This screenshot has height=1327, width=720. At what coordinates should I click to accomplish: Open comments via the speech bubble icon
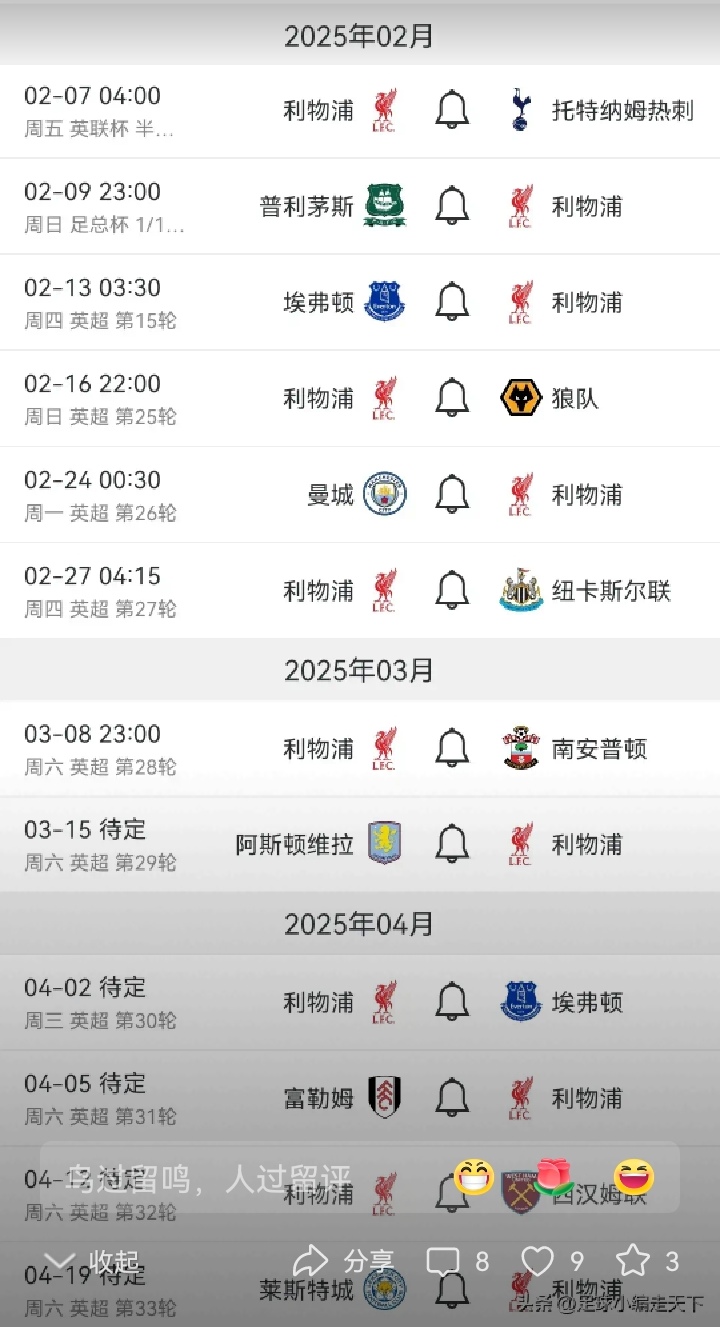441,1260
